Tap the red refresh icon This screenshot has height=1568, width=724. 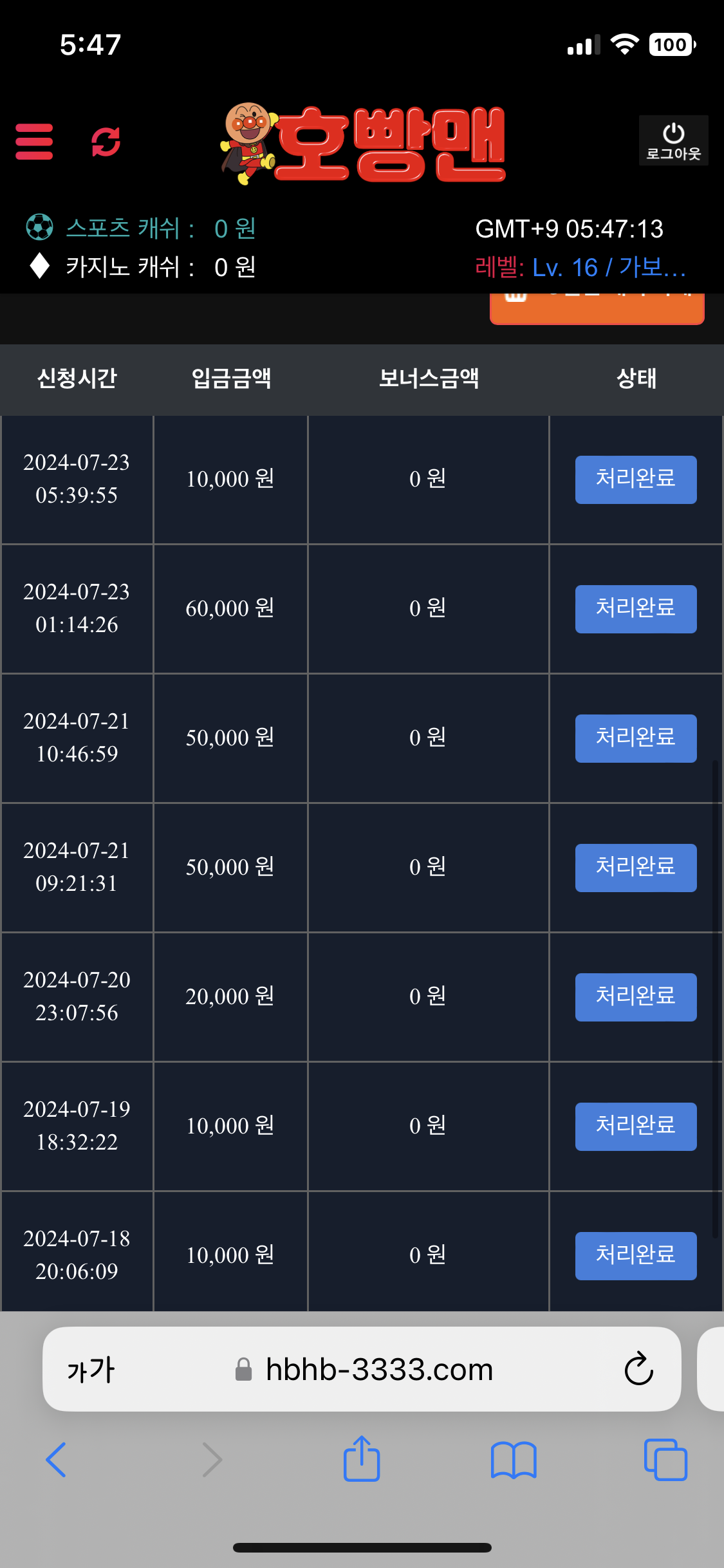106,142
